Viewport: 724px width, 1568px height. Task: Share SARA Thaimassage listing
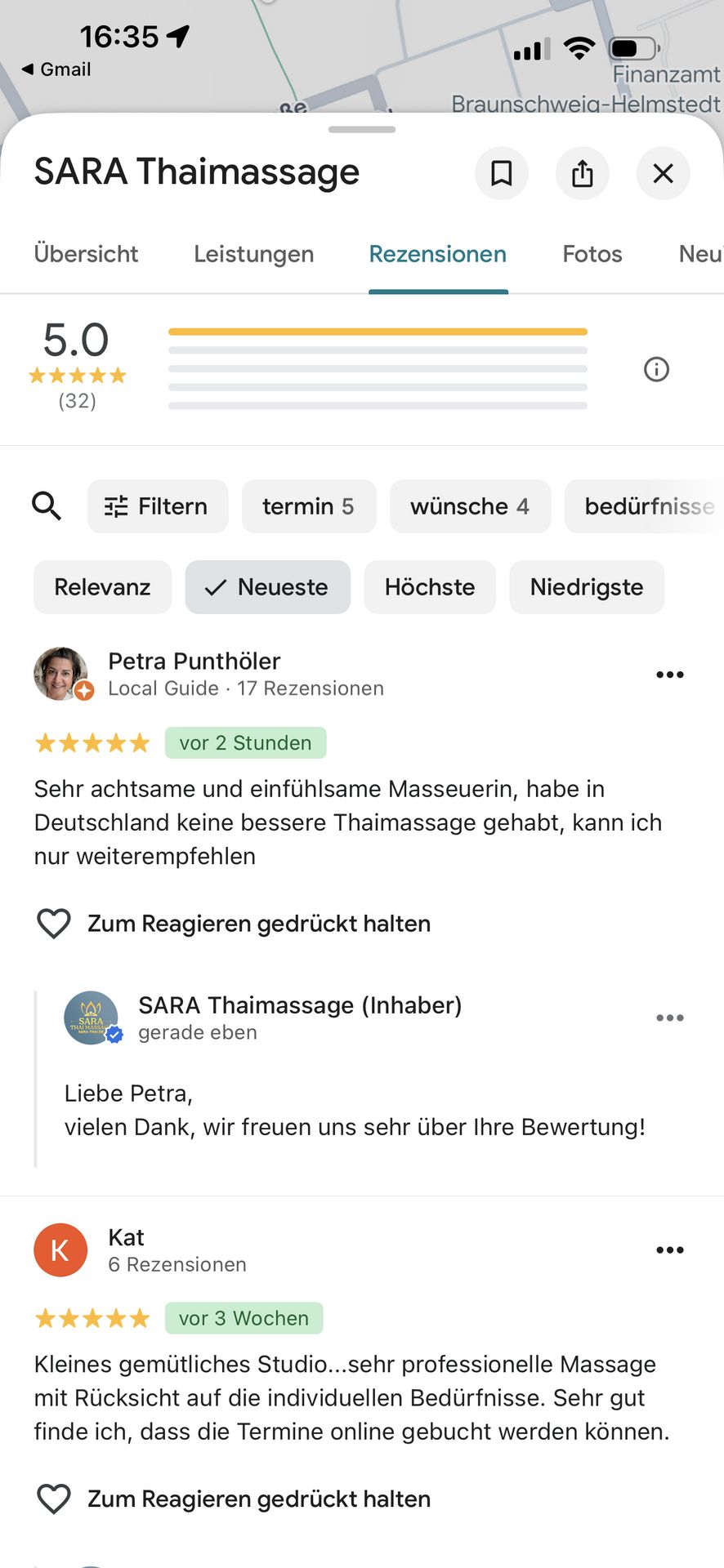(x=582, y=173)
